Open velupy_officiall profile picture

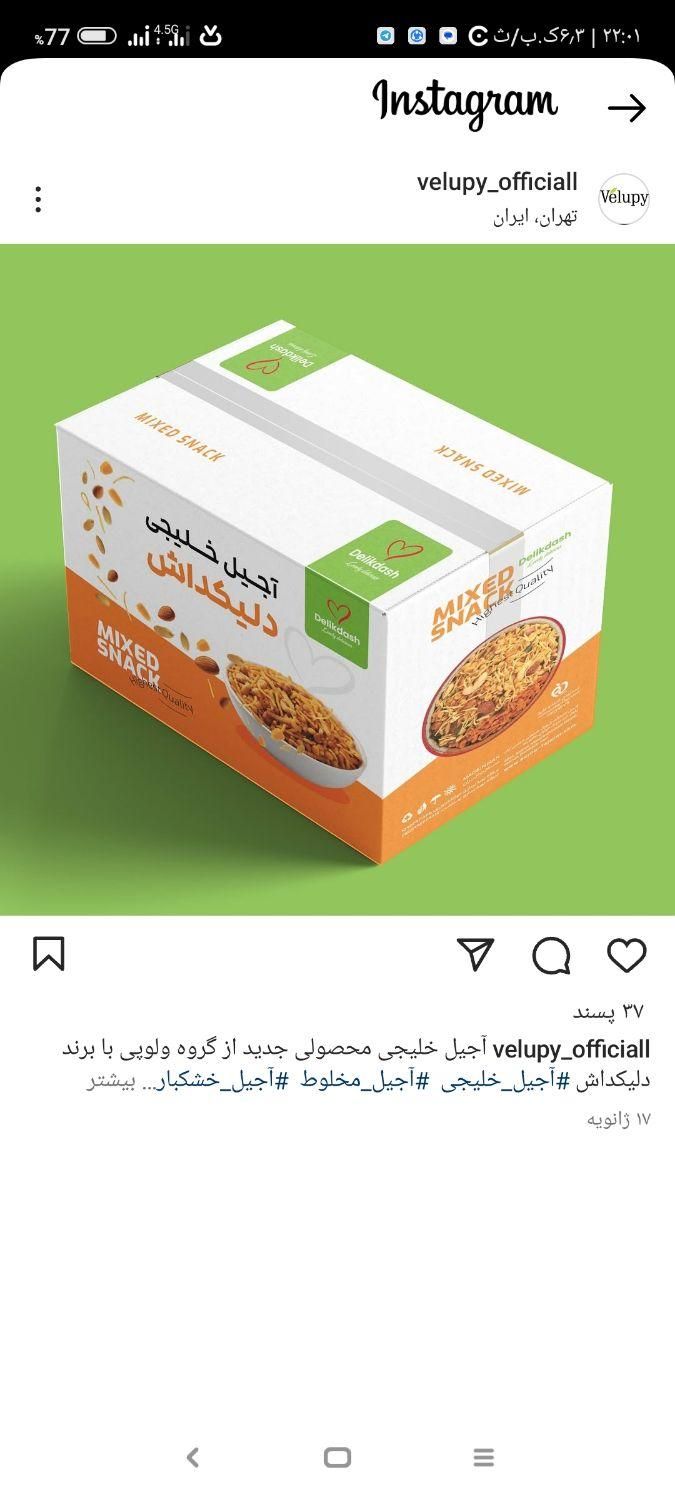623,198
